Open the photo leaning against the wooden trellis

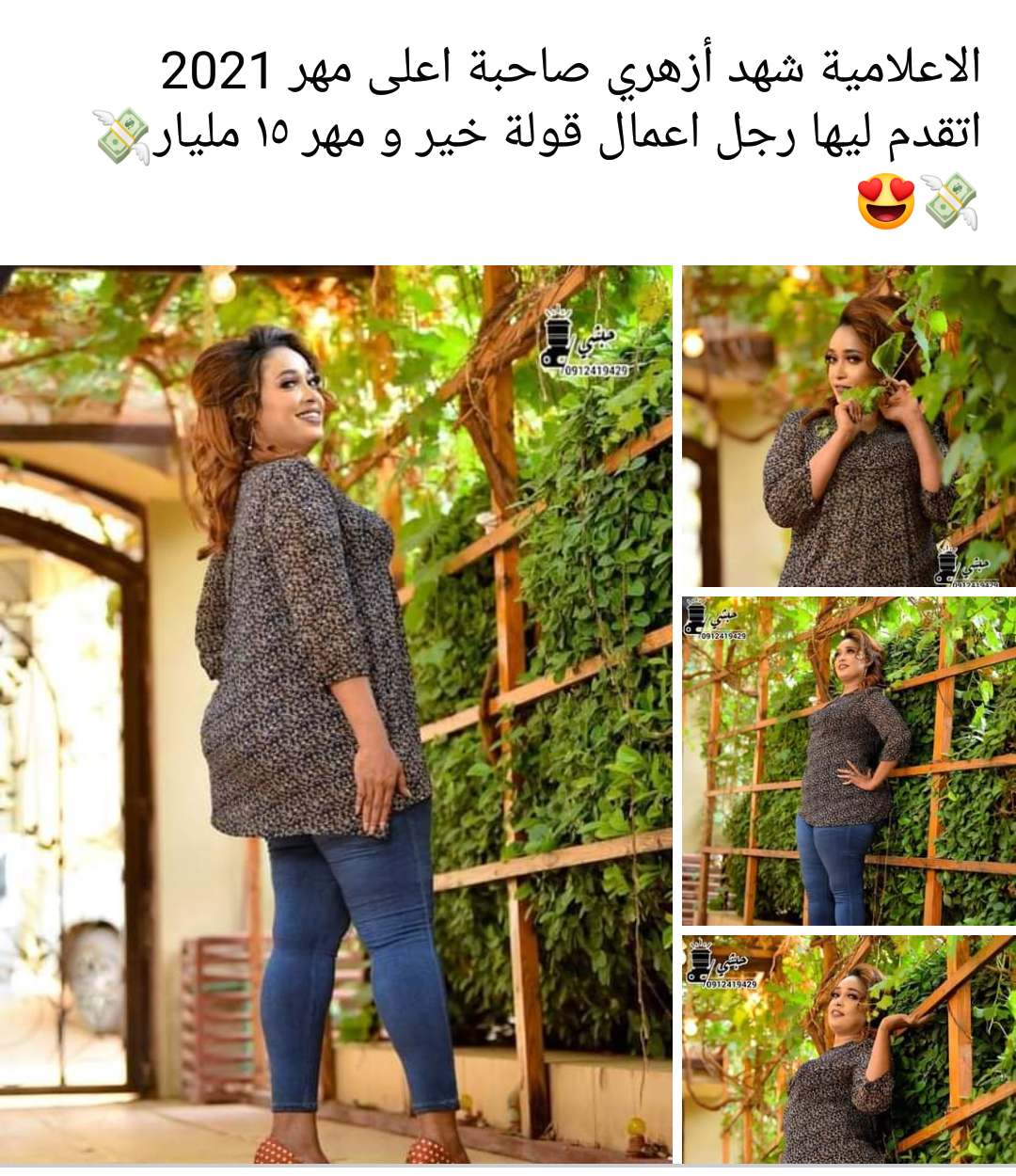coord(849,1049)
